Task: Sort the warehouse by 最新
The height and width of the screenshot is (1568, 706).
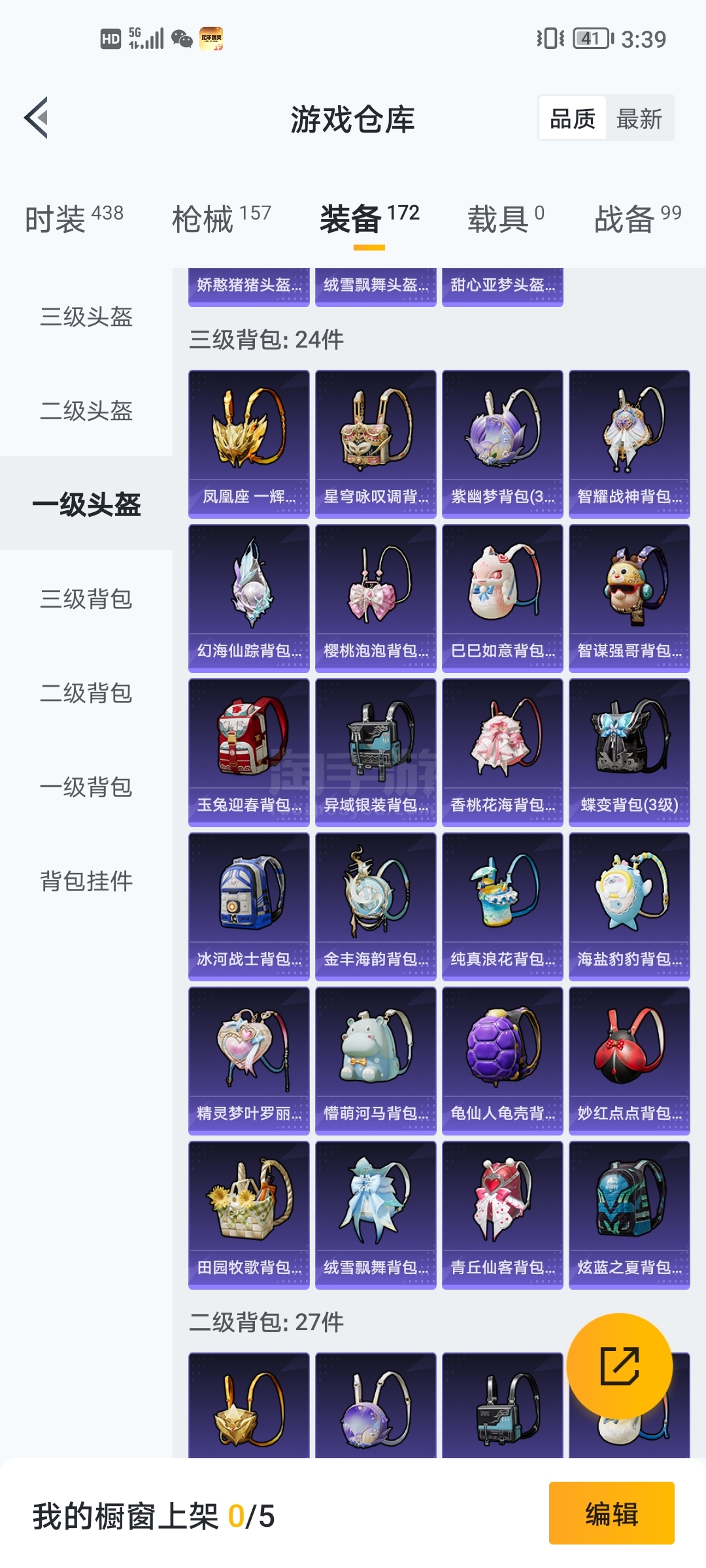Action: pyautogui.click(x=639, y=119)
